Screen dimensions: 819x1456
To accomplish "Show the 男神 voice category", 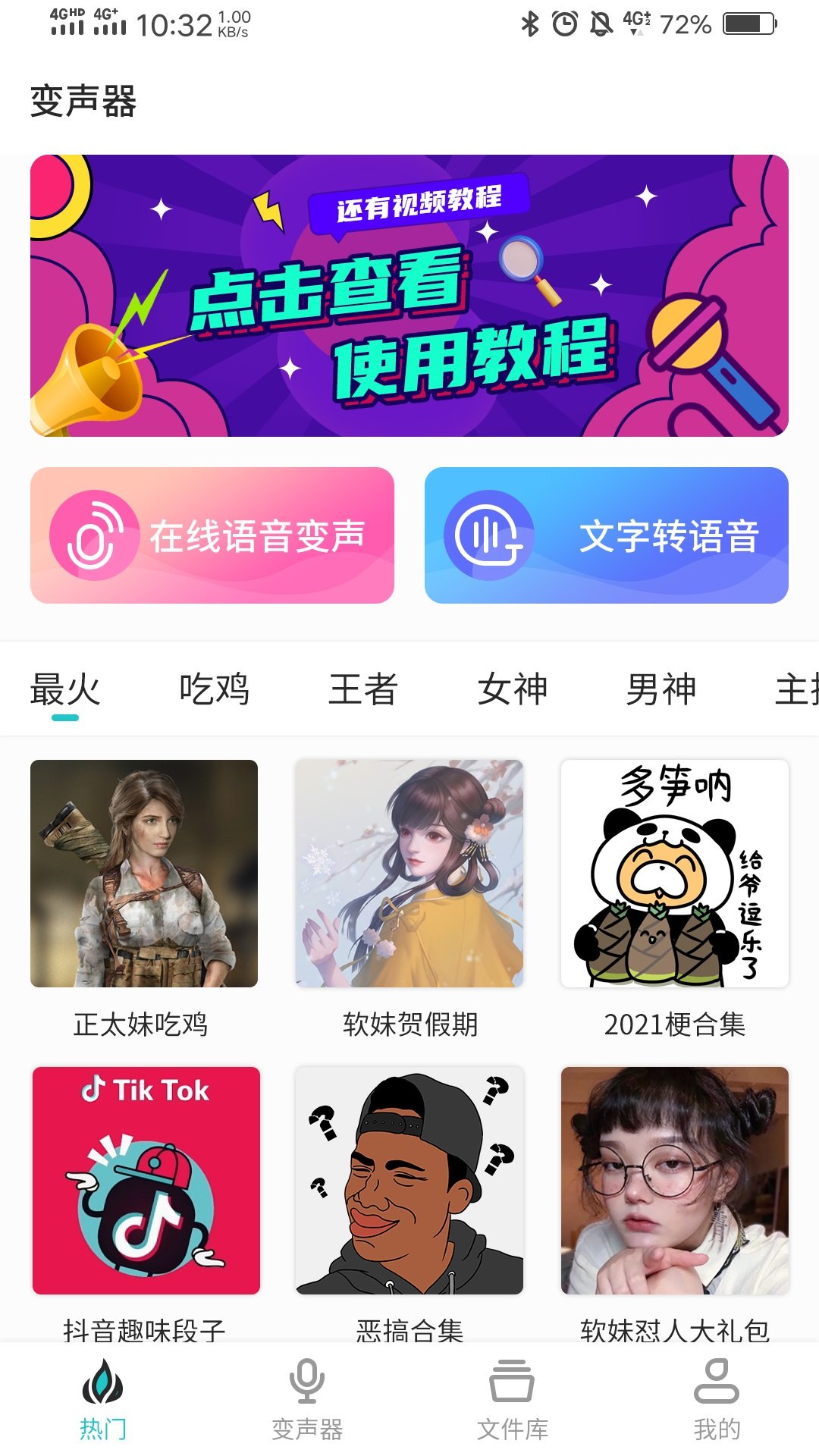I will [x=661, y=690].
